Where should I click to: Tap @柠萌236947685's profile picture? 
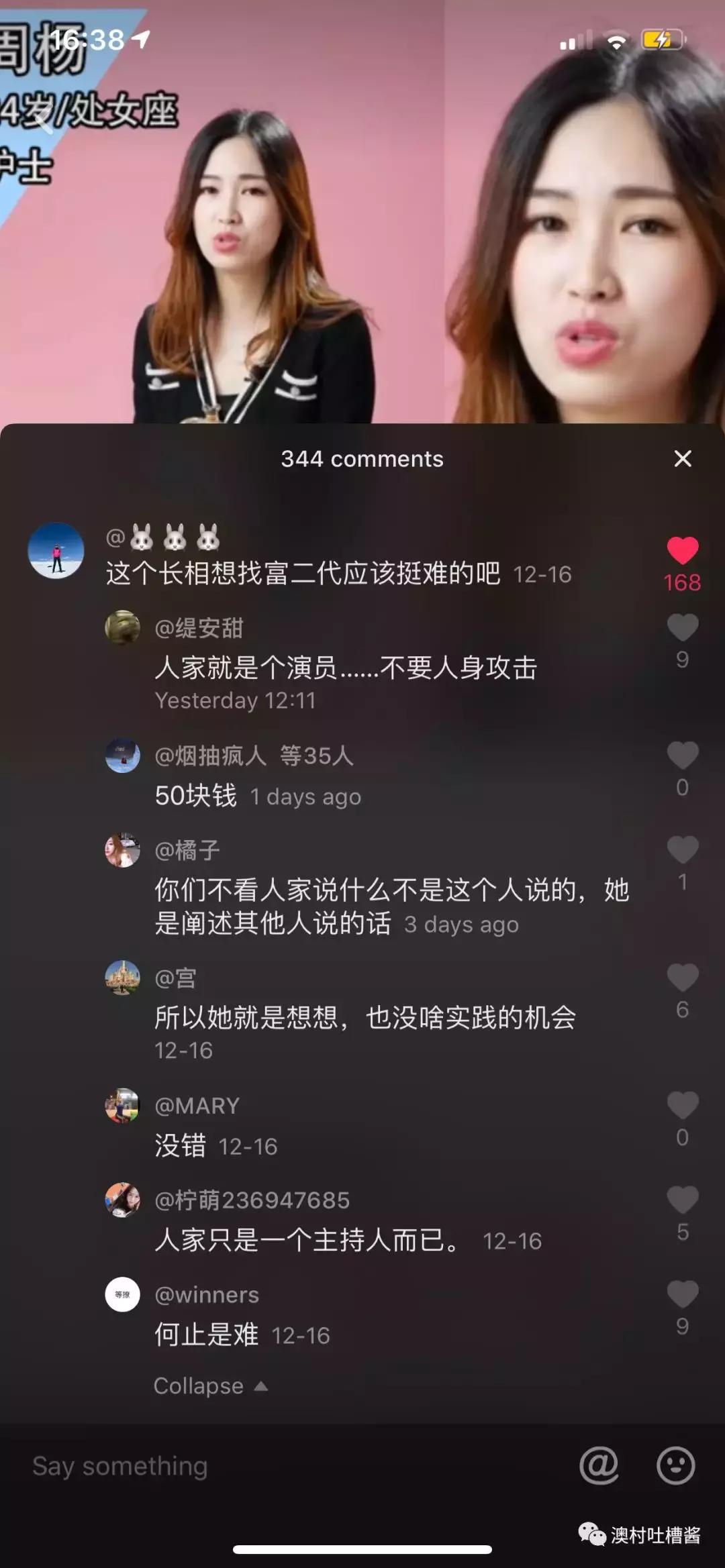pyautogui.click(x=123, y=1200)
